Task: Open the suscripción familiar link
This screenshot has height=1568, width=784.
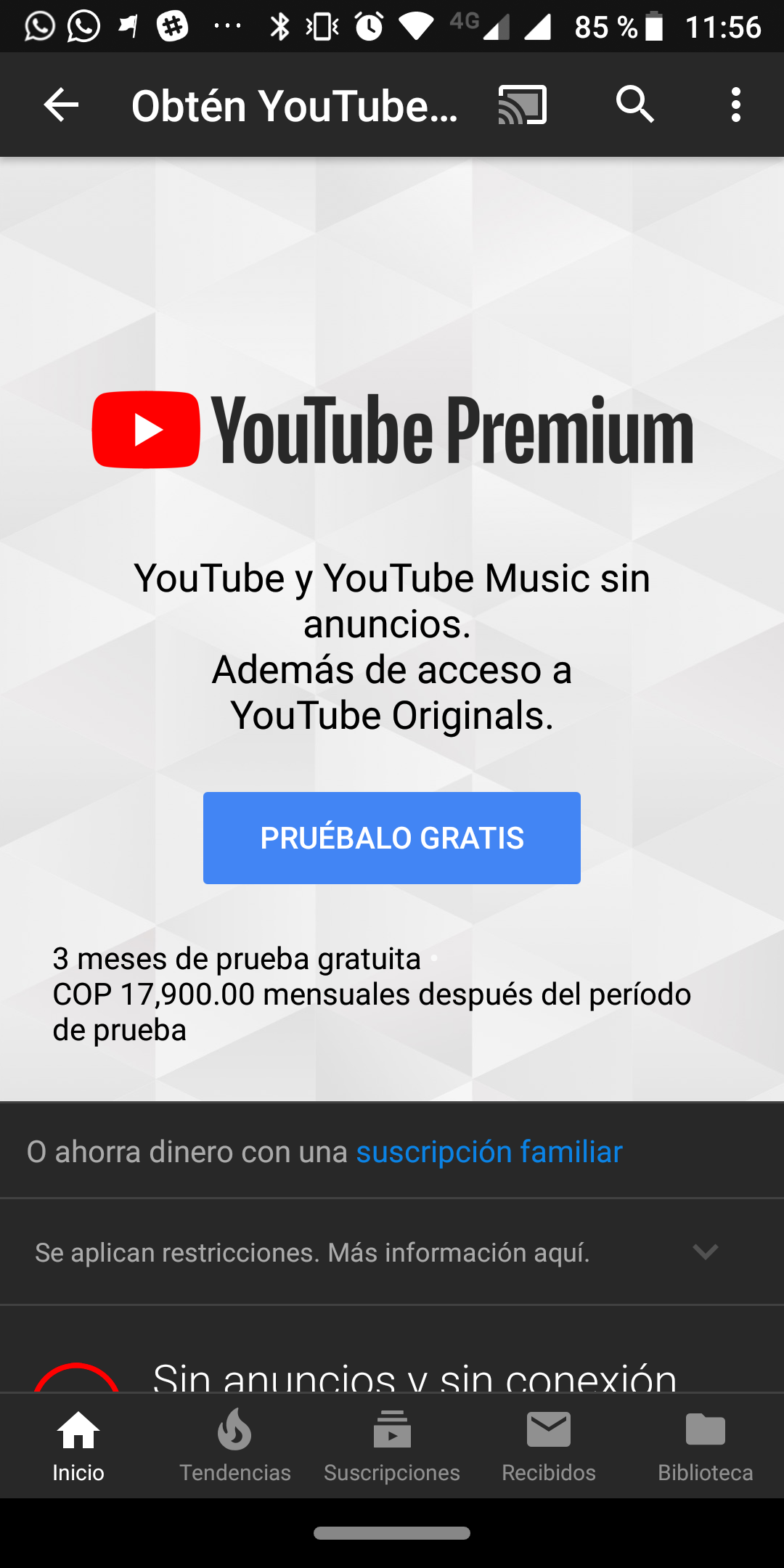Action: [x=489, y=1152]
